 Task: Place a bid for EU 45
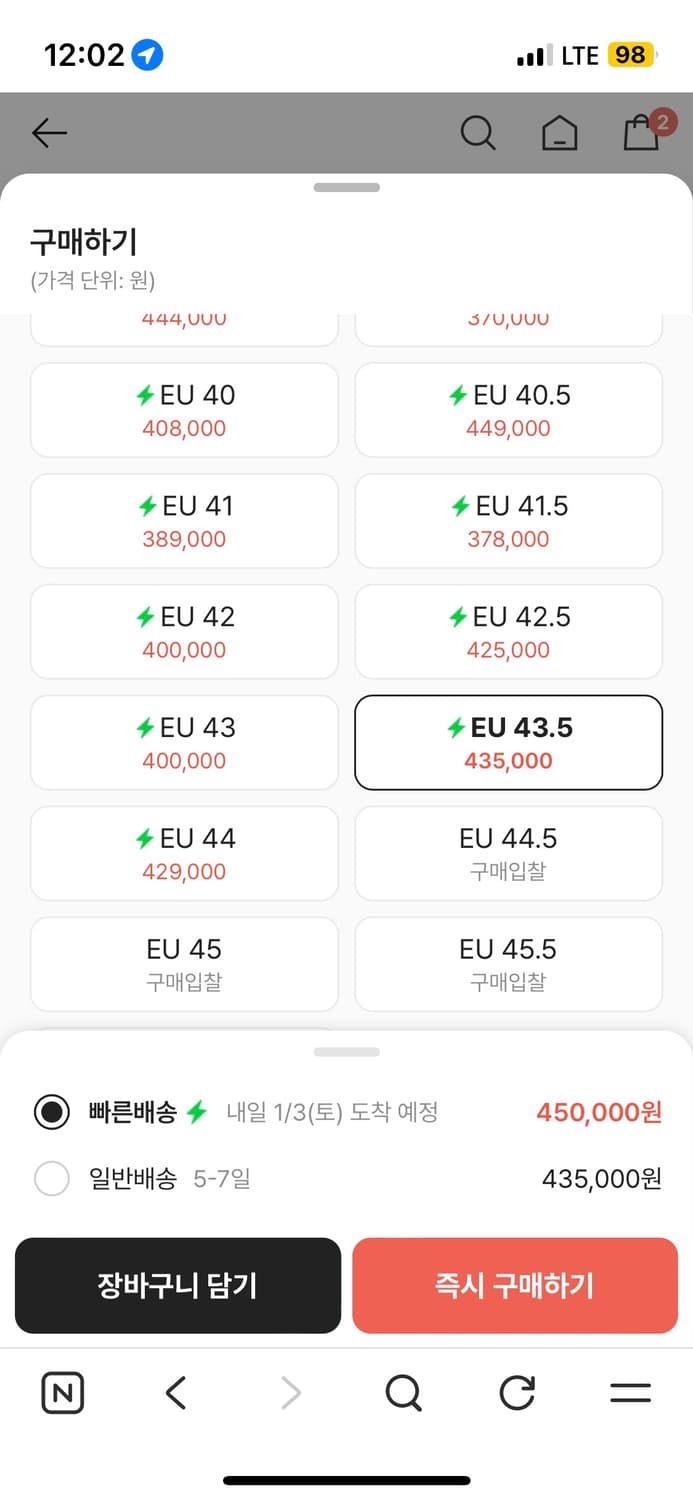[184, 965]
